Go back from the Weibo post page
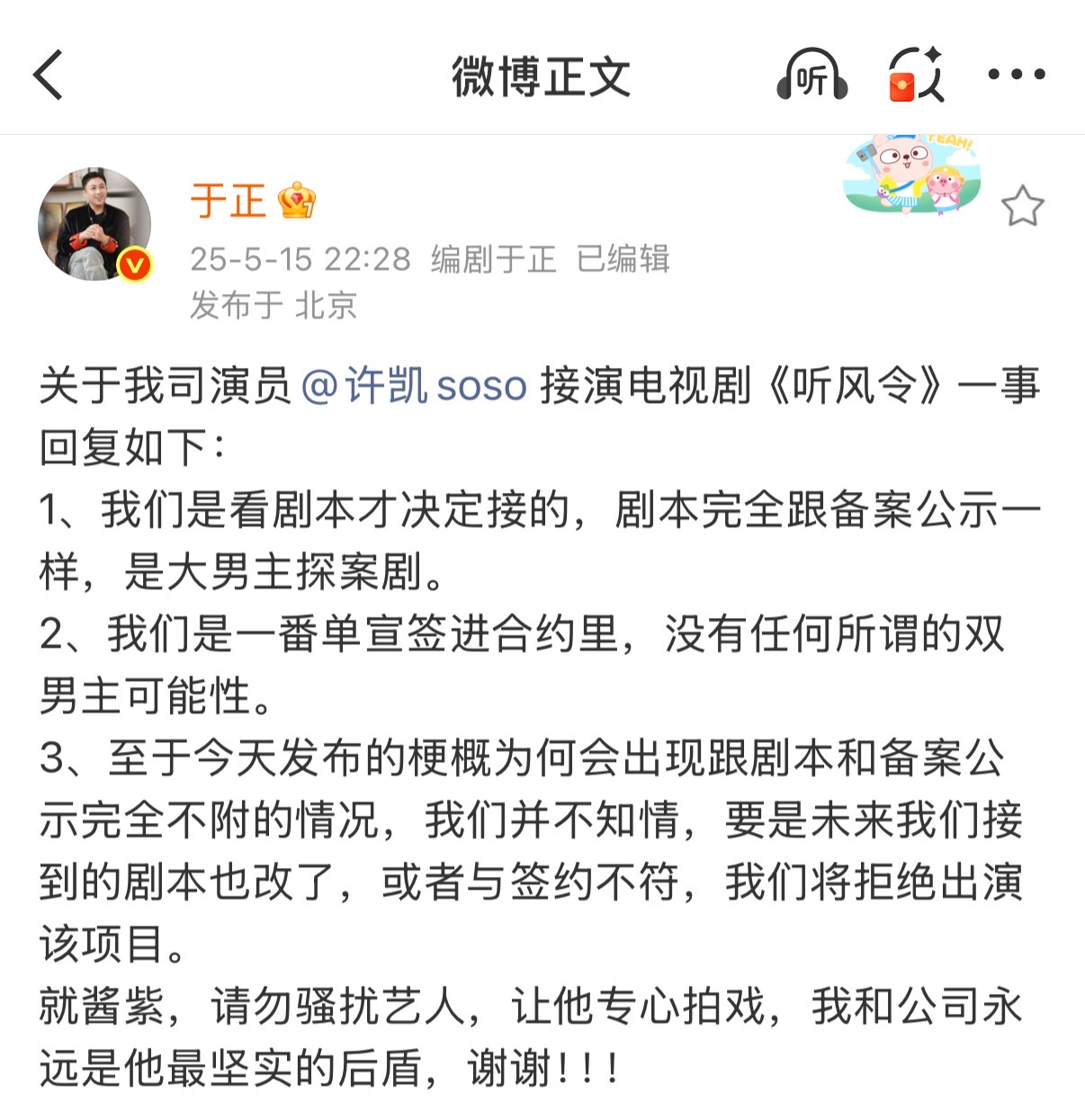1085x1120 pixels. pos(49,75)
